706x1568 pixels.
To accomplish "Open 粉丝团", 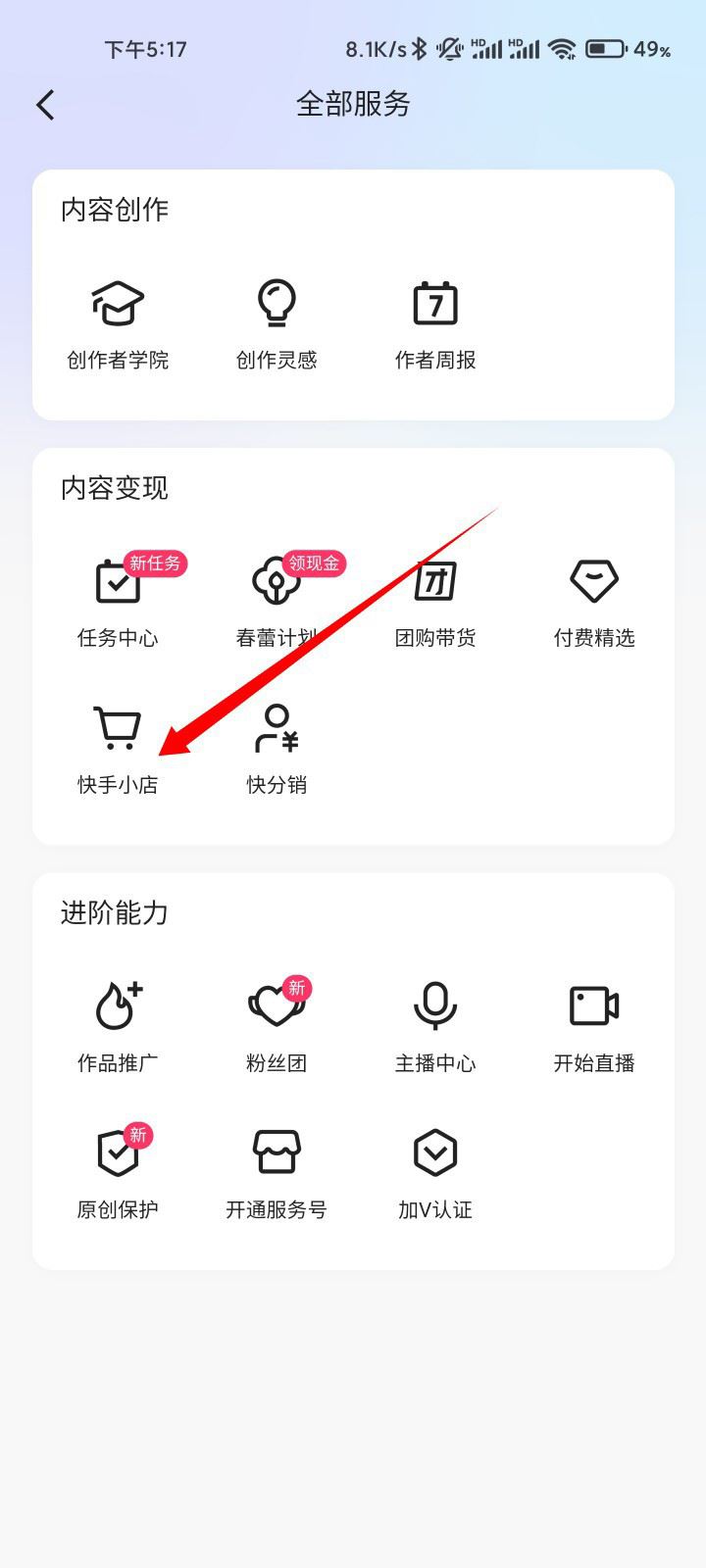I will (277, 1025).
